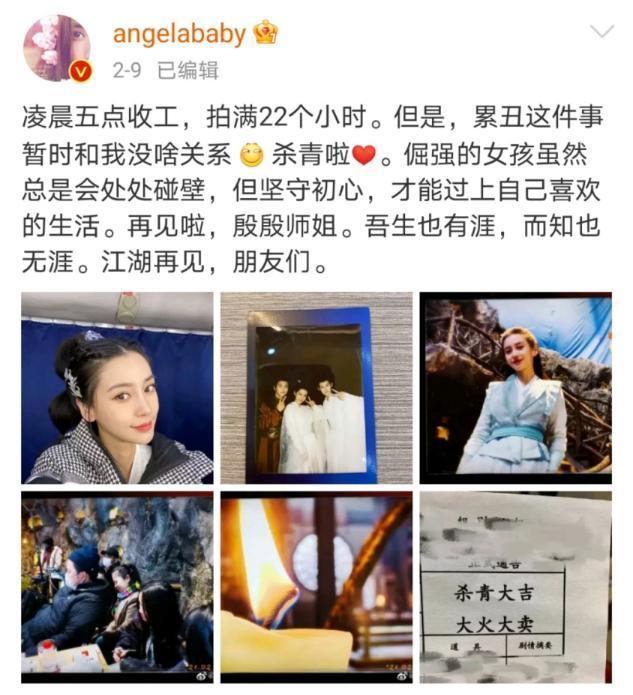Screen dimensions: 633x695
Task: Open the polaroid group photo image
Action: coord(316,387)
